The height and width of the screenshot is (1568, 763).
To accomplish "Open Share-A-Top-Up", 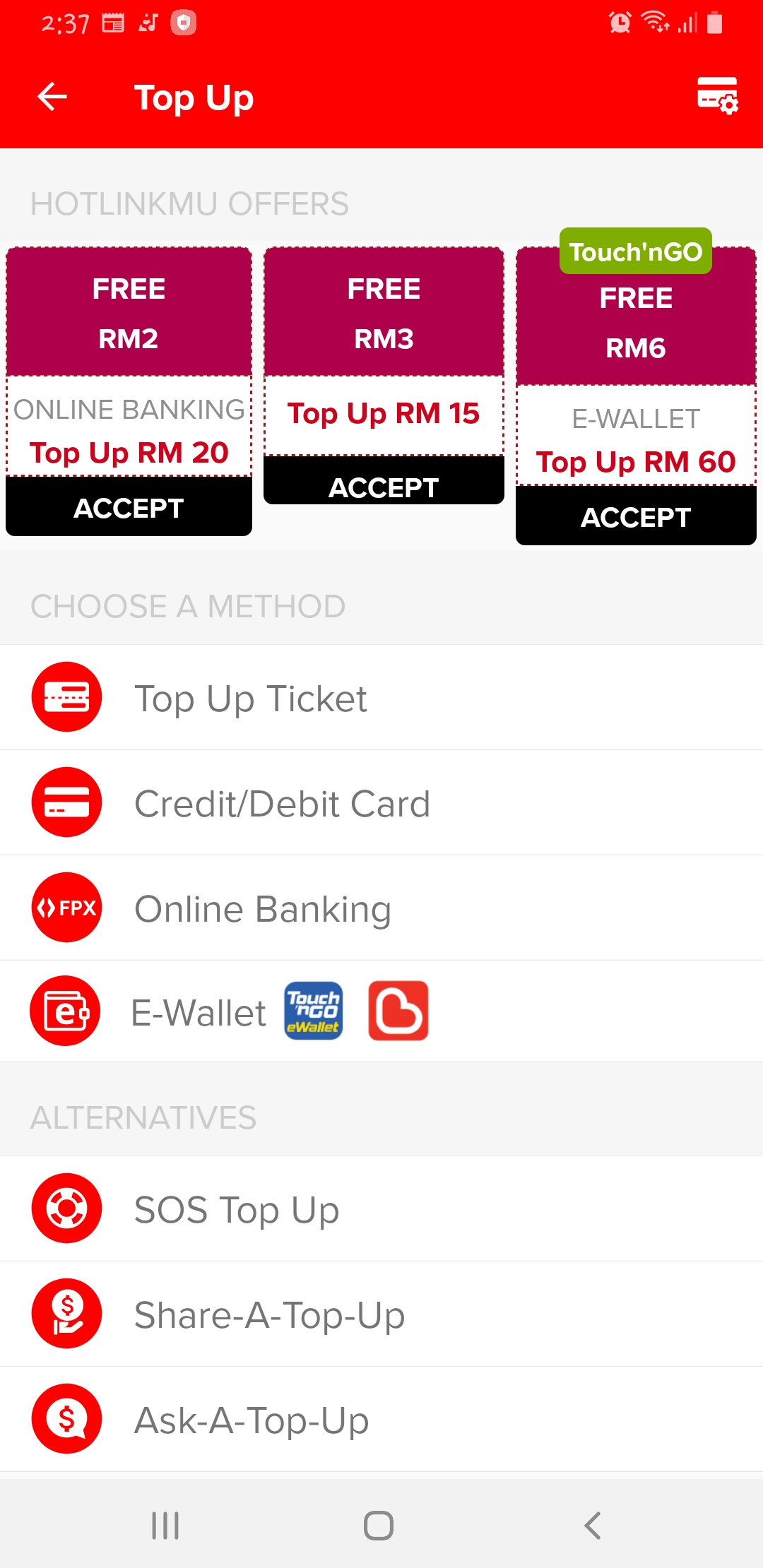I will coord(381,1314).
